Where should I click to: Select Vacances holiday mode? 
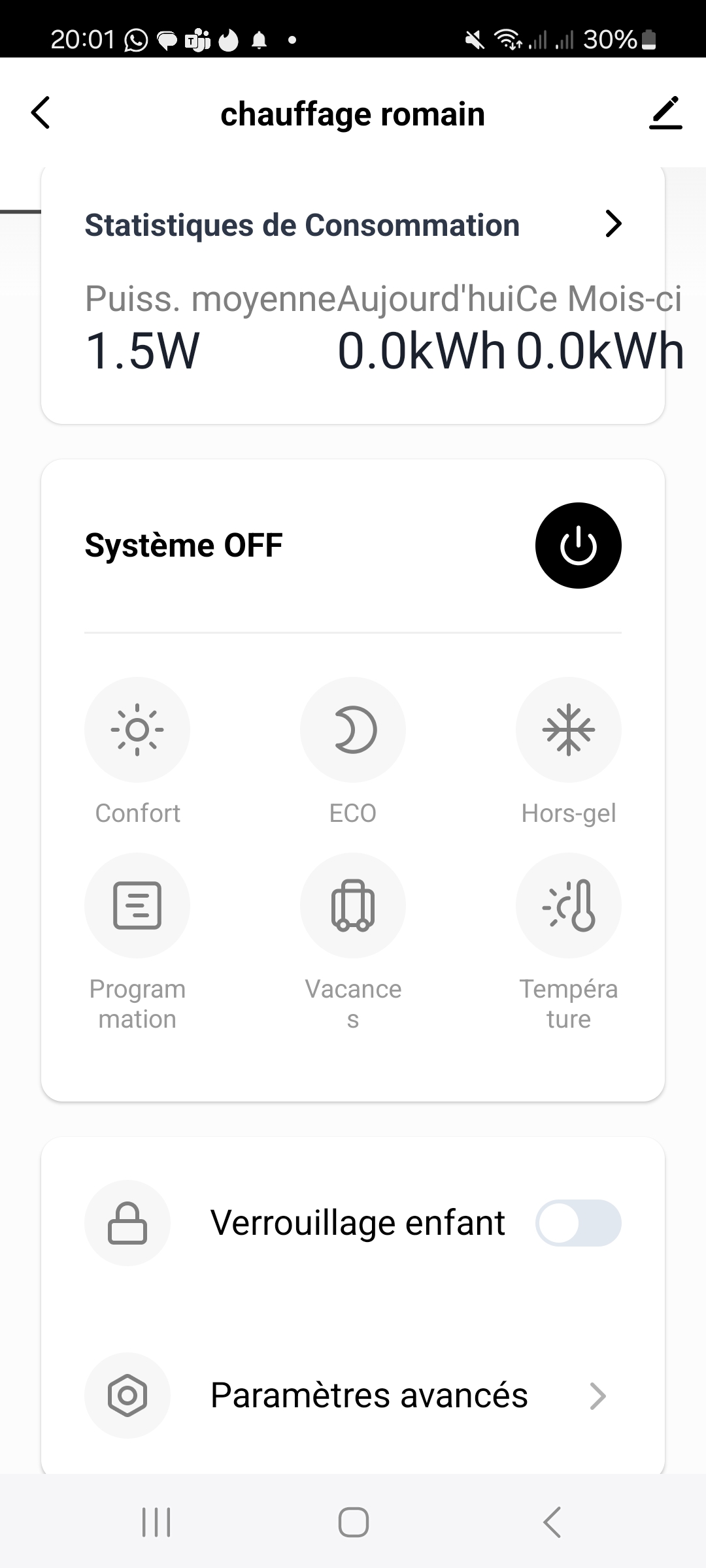point(353,906)
